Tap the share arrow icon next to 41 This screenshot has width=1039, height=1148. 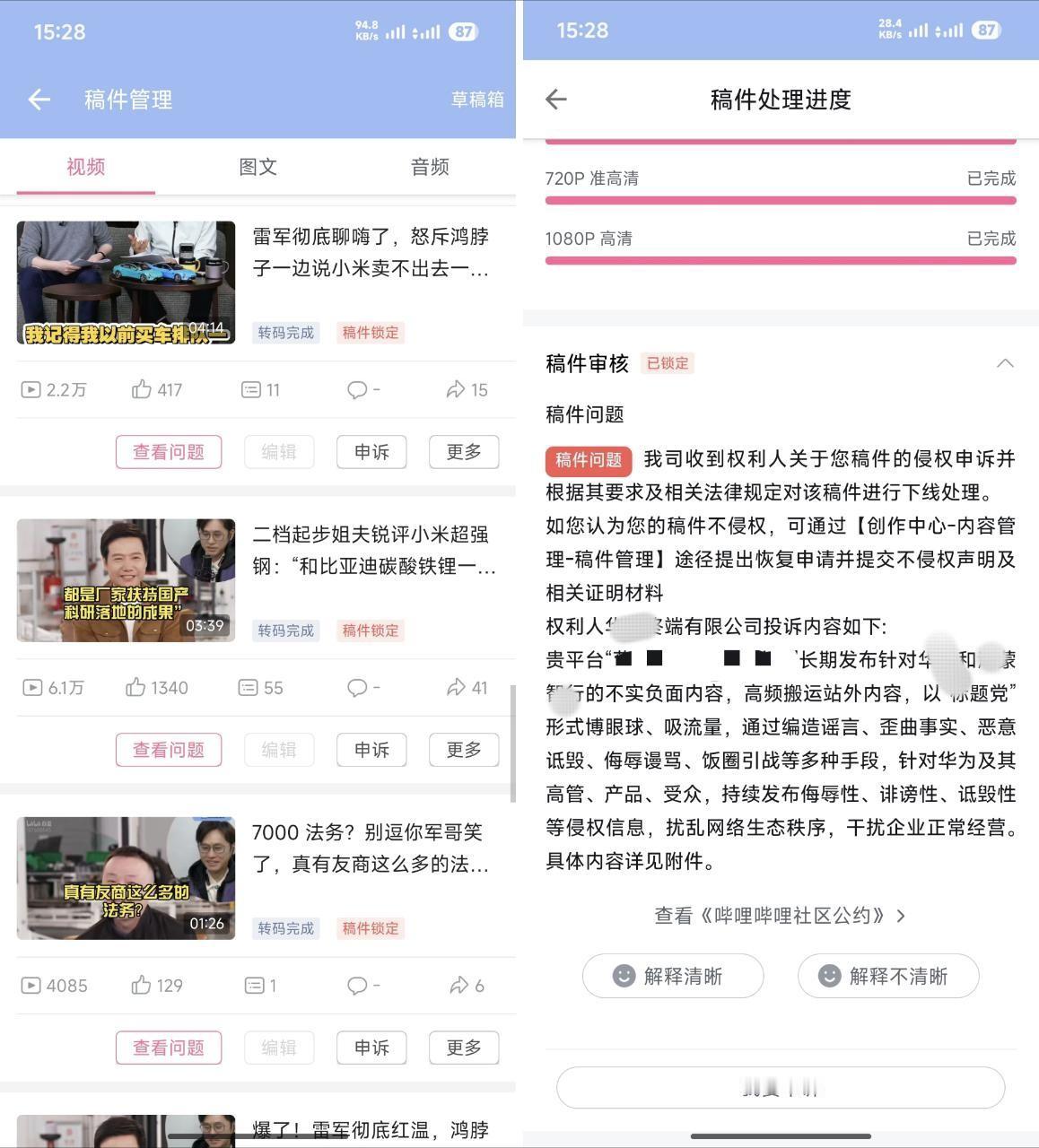coord(459,687)
